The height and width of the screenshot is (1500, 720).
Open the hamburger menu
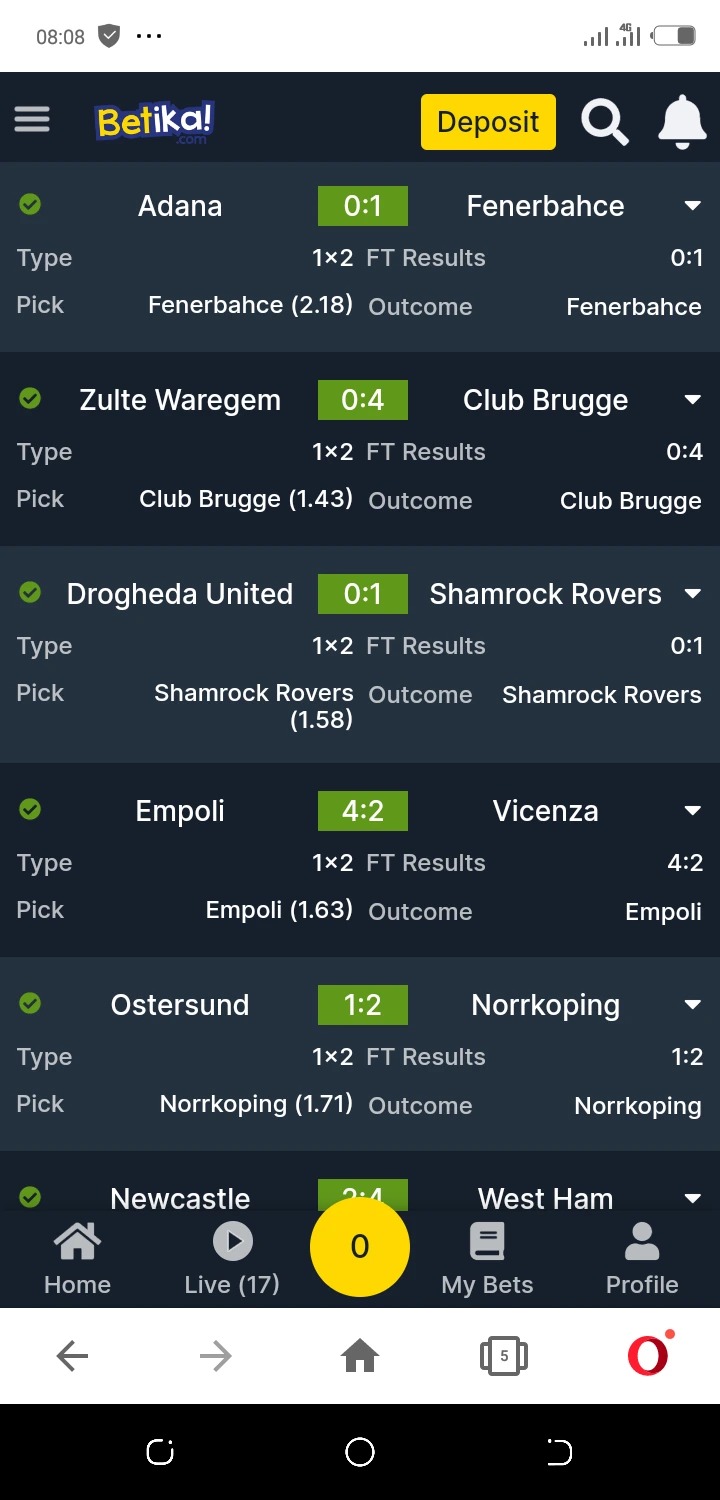point(32,120)
